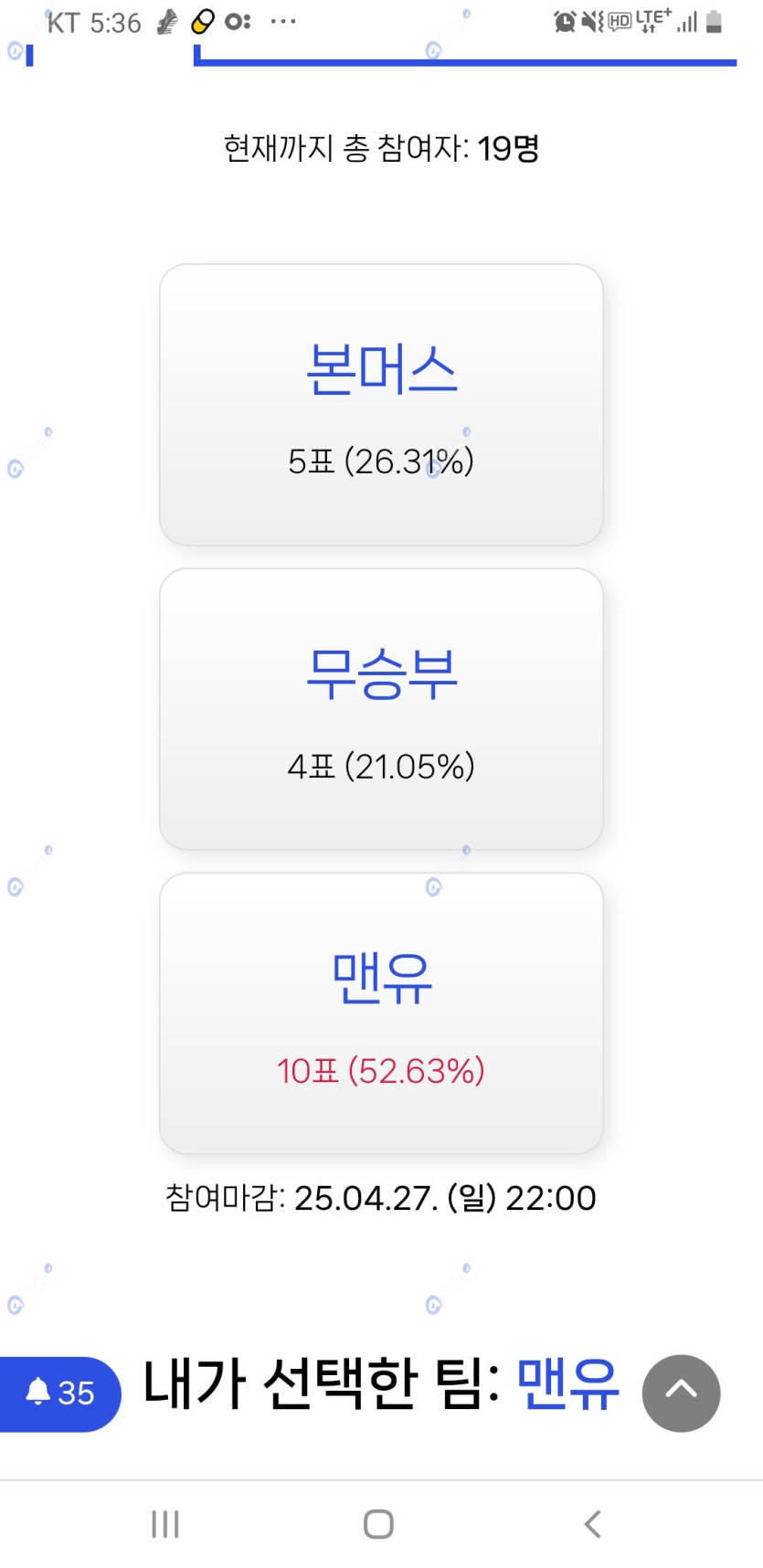Viewport: 763px width, 1568px height.
Task: Go back with the system back button
Action: click(592, 1523)
